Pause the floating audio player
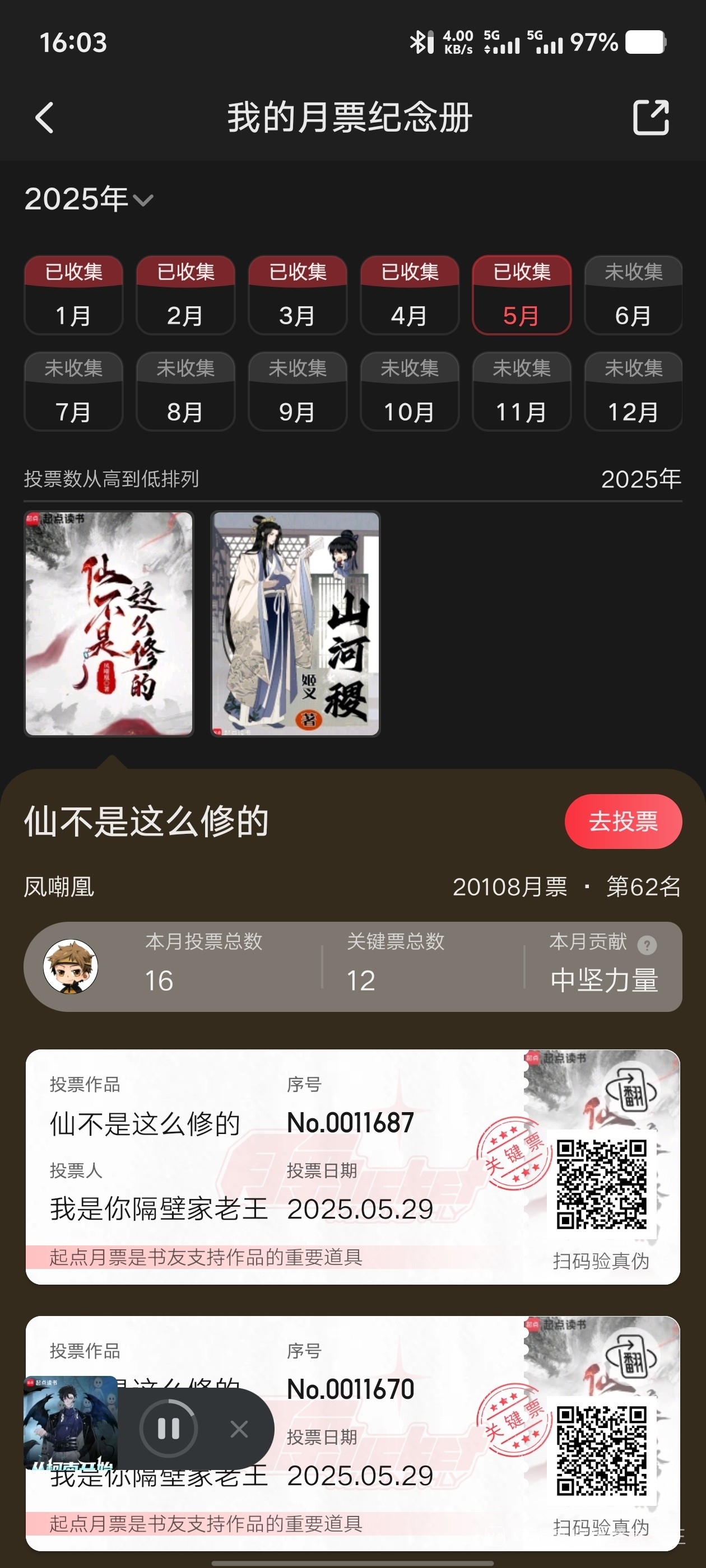This screenshot has height=1568, width=706. tap(169, 1428)
